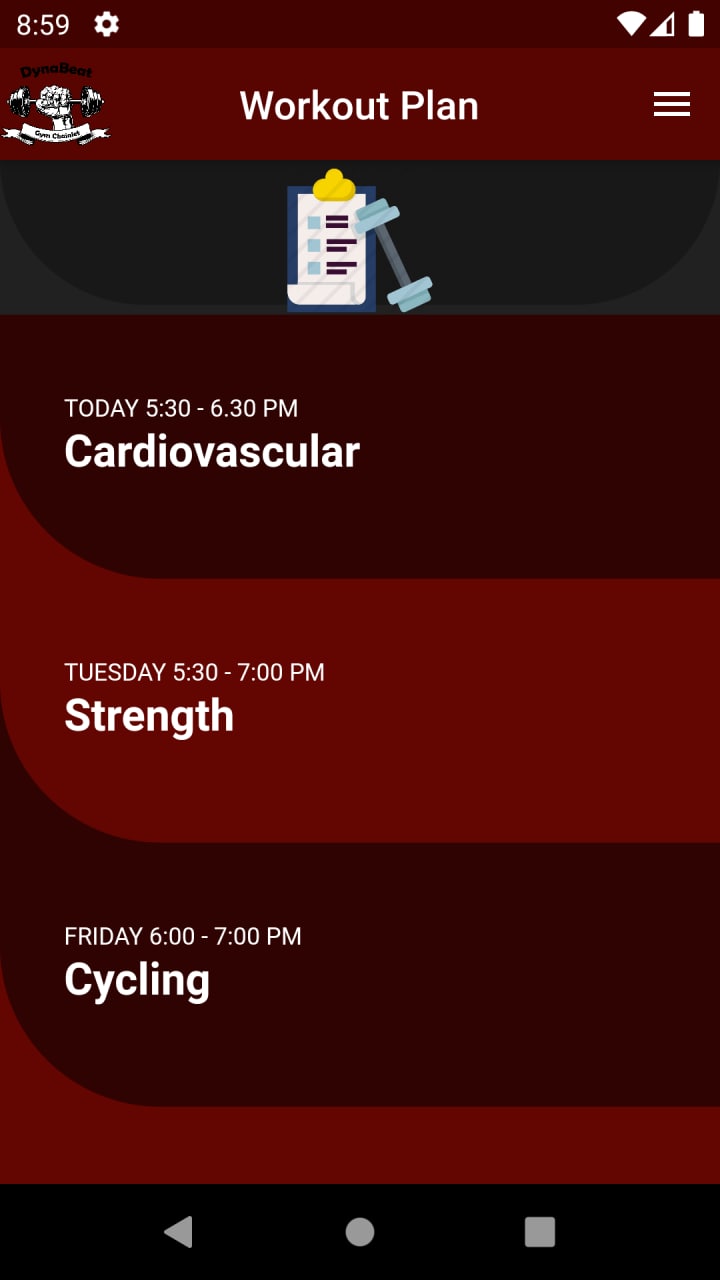Screen dimensions: 720x1280
Task: Go back using the system back button
Action: [178, 1232]
